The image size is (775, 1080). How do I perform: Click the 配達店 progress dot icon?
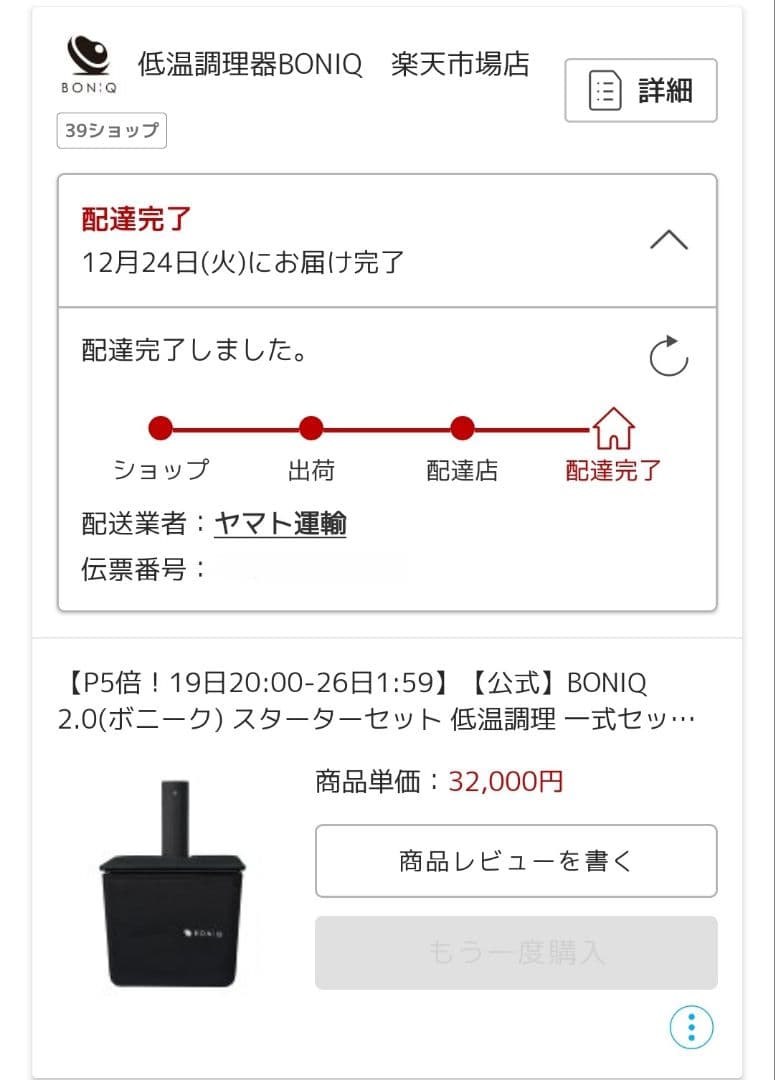[461, 430]
